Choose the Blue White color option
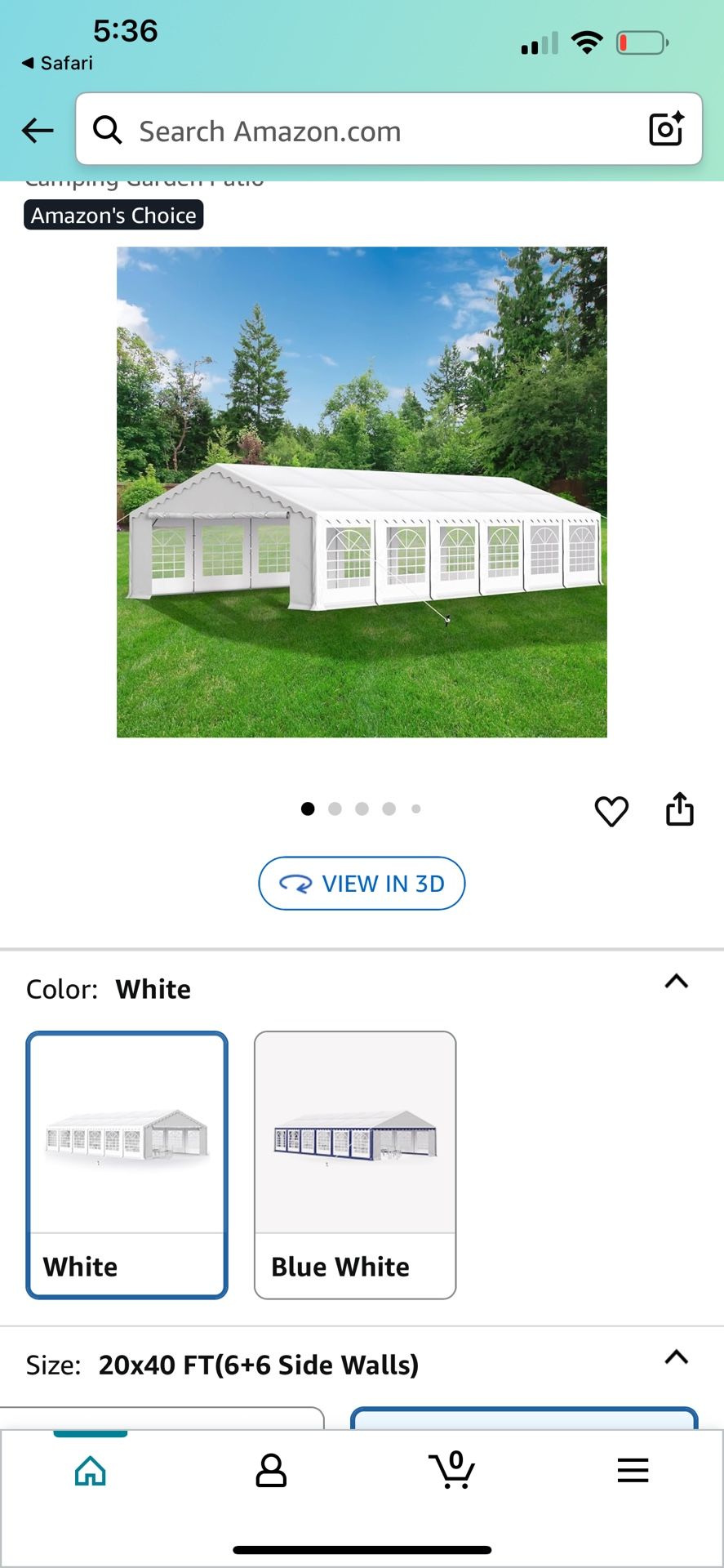This screenshot has height=1568, width=724. (x=355, y=1165)
